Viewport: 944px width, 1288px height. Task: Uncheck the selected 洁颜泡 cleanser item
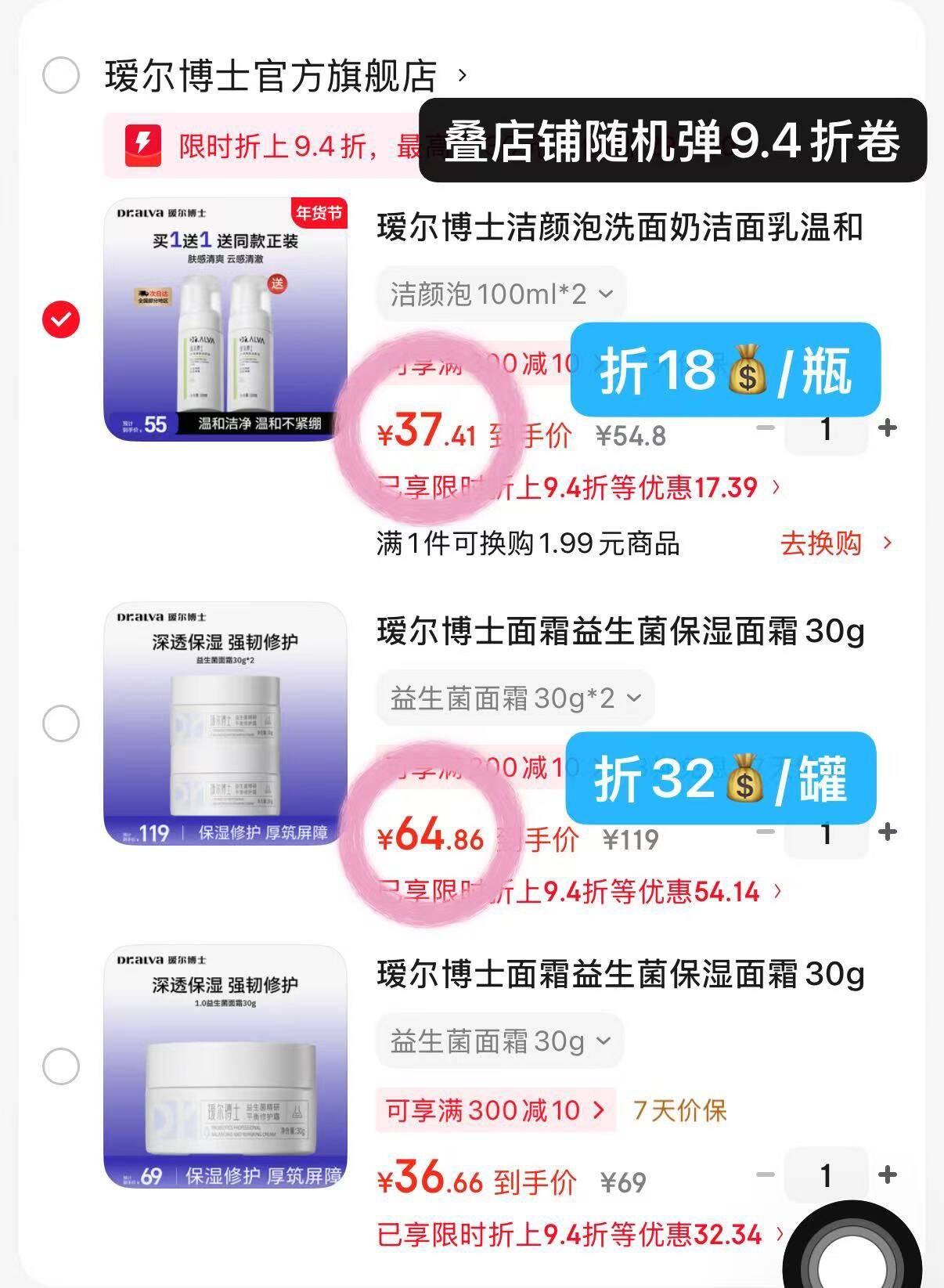coord(59,319)
